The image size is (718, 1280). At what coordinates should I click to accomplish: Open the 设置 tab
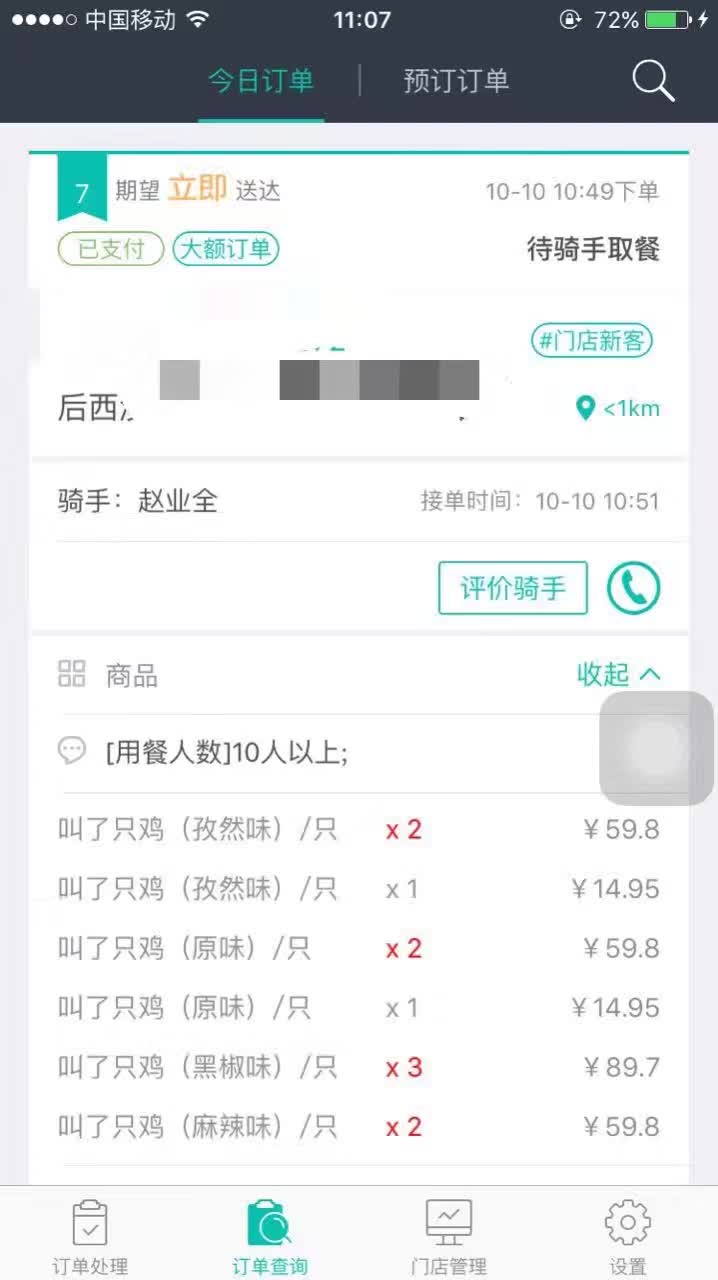point(628,1236)
